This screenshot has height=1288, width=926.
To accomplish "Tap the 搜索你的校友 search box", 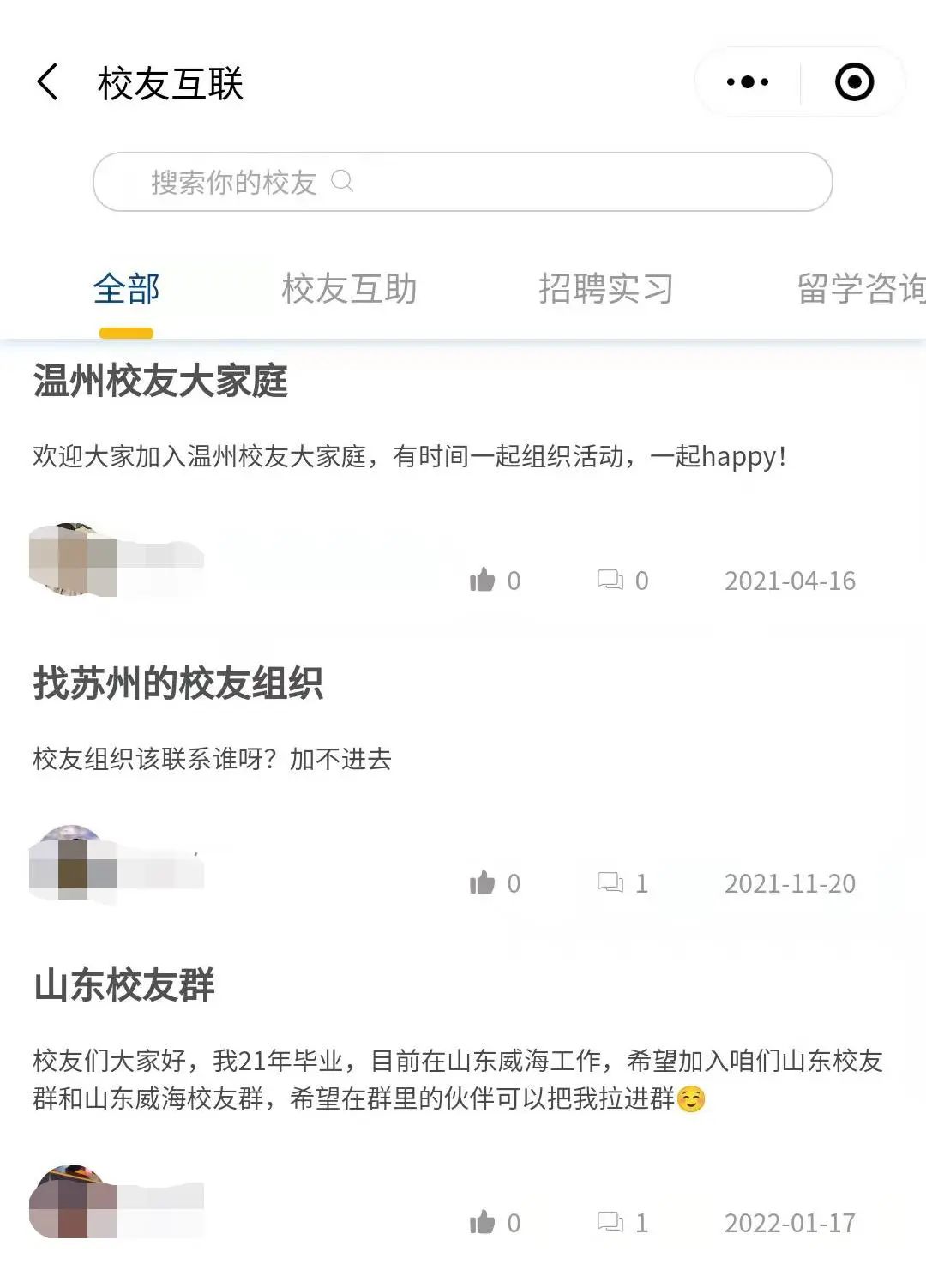I will coord(462,182).
